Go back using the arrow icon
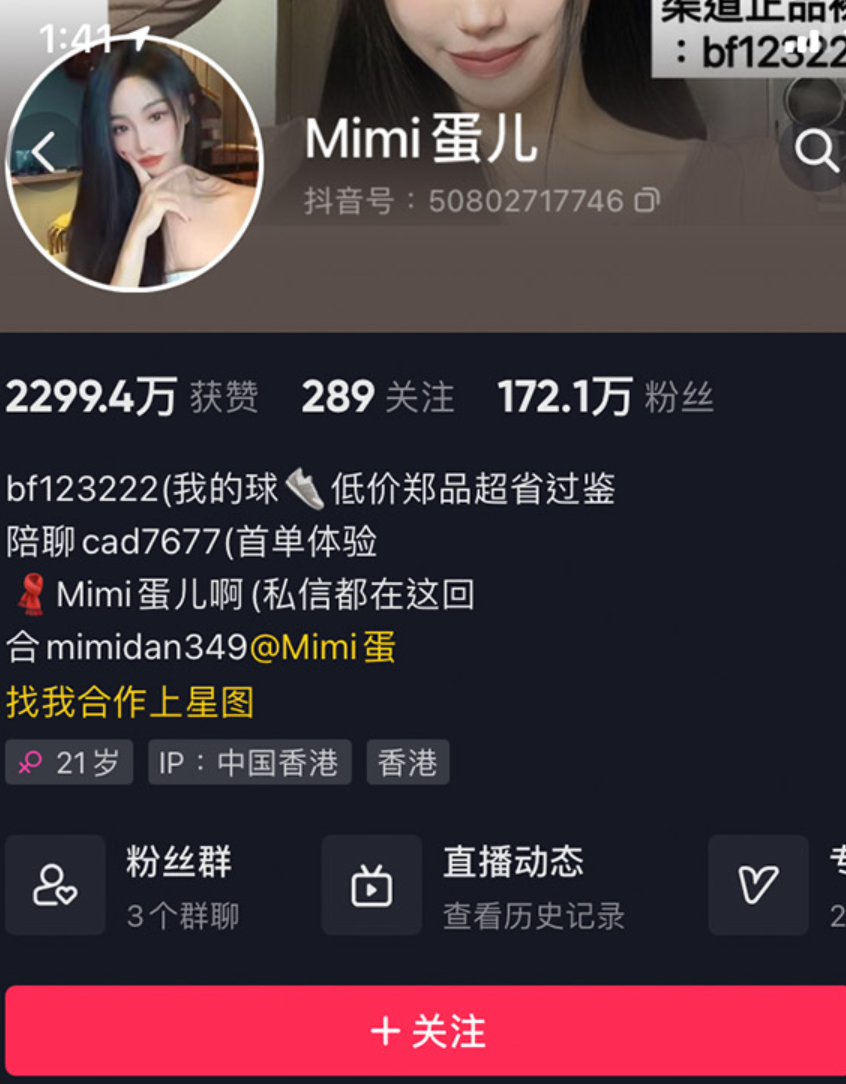 [x=43, y=152]
